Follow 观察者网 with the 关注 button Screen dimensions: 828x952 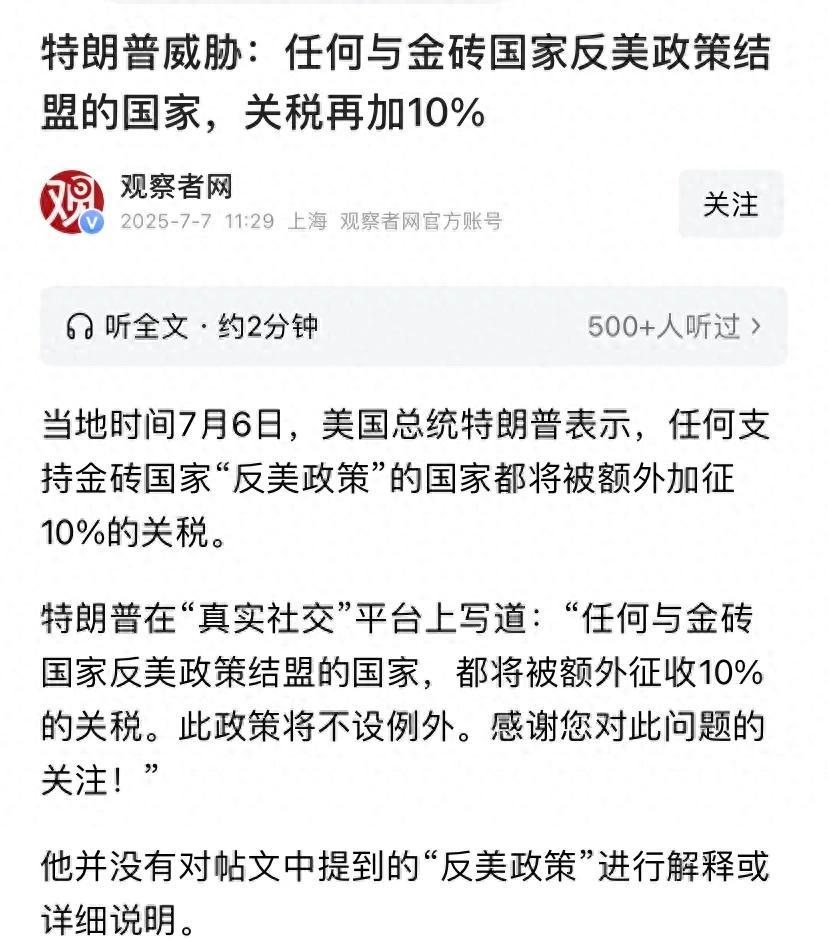click(730, 204)
